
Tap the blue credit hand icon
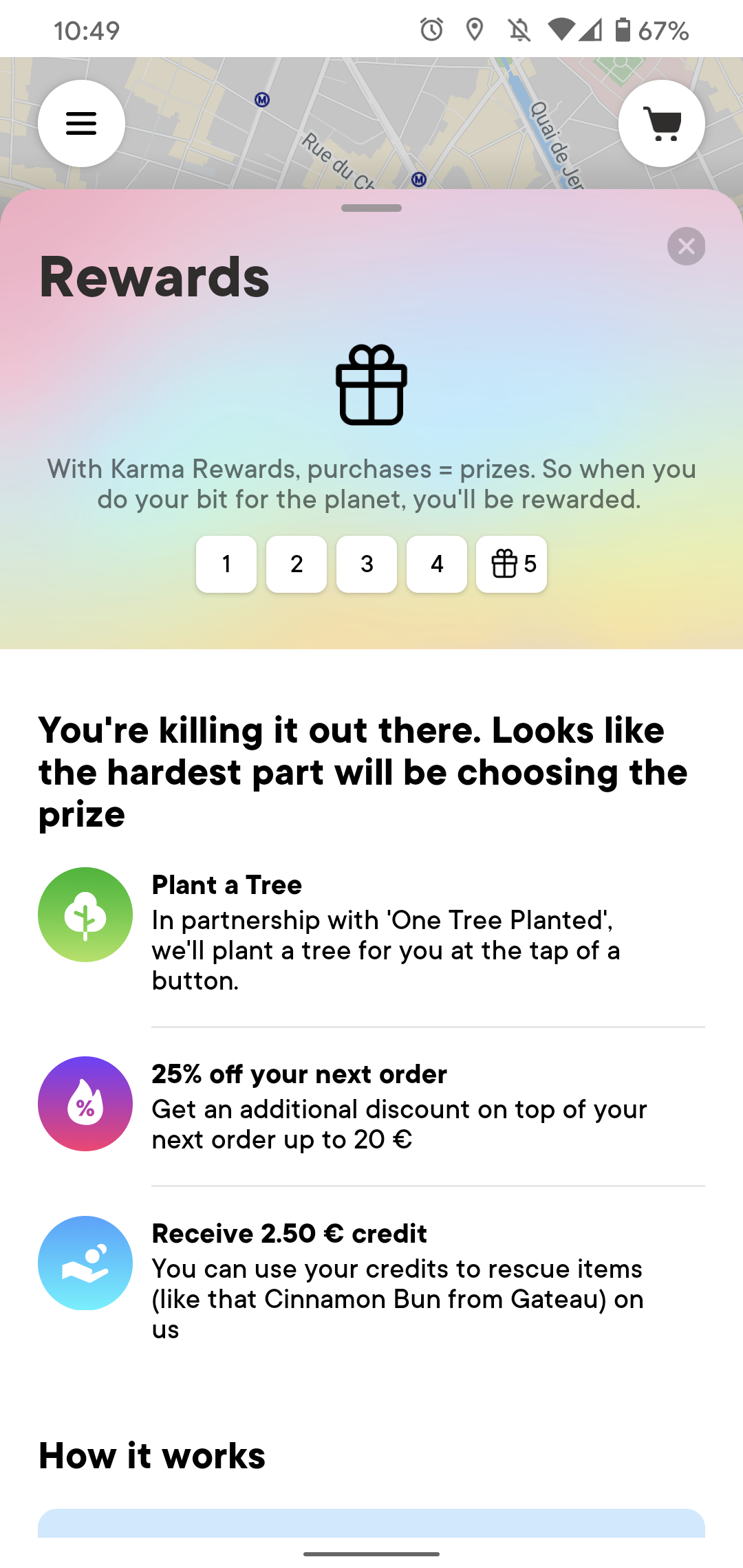85,1263
